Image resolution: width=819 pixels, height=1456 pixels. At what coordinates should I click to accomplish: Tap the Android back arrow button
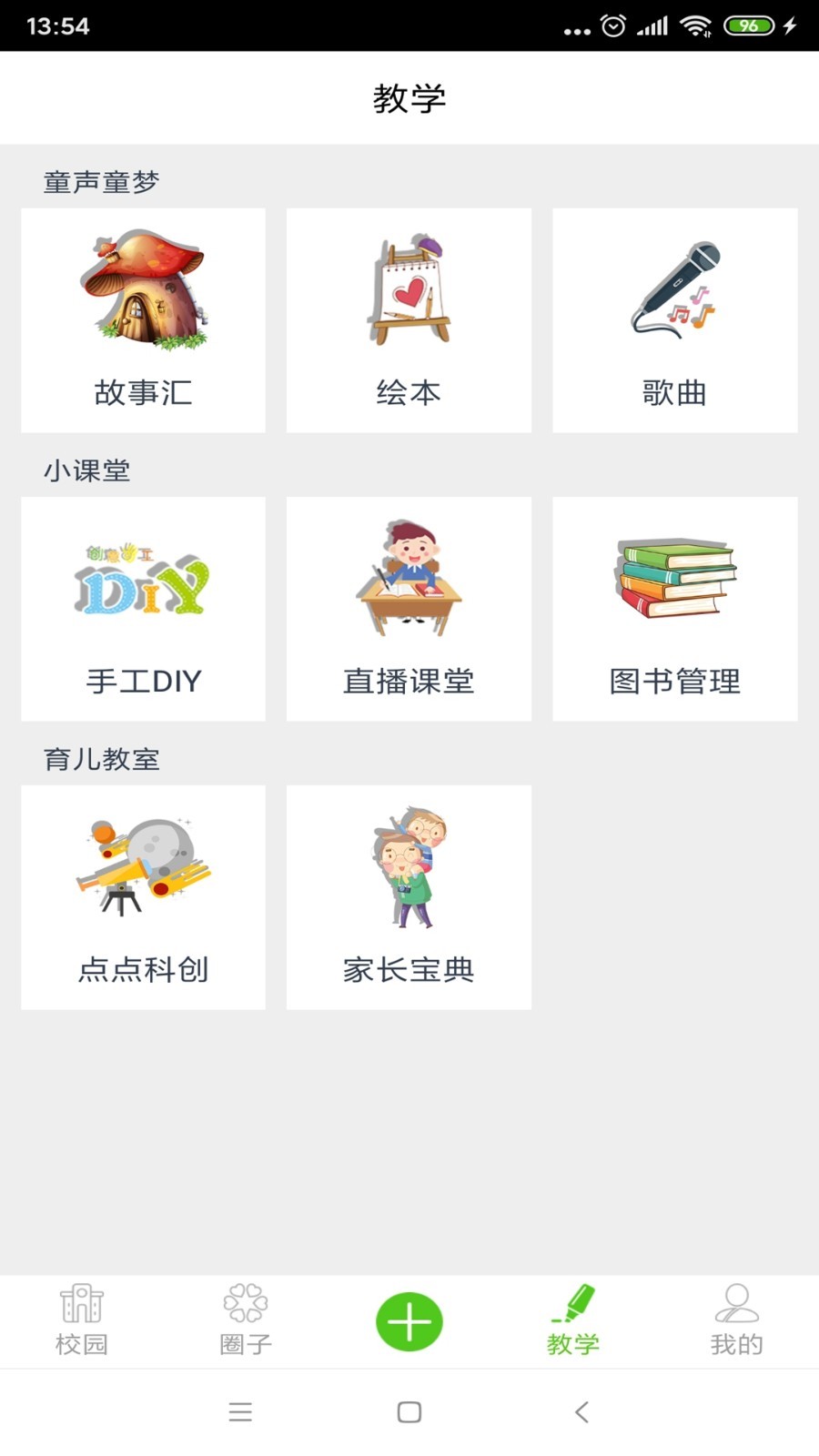581,1411
